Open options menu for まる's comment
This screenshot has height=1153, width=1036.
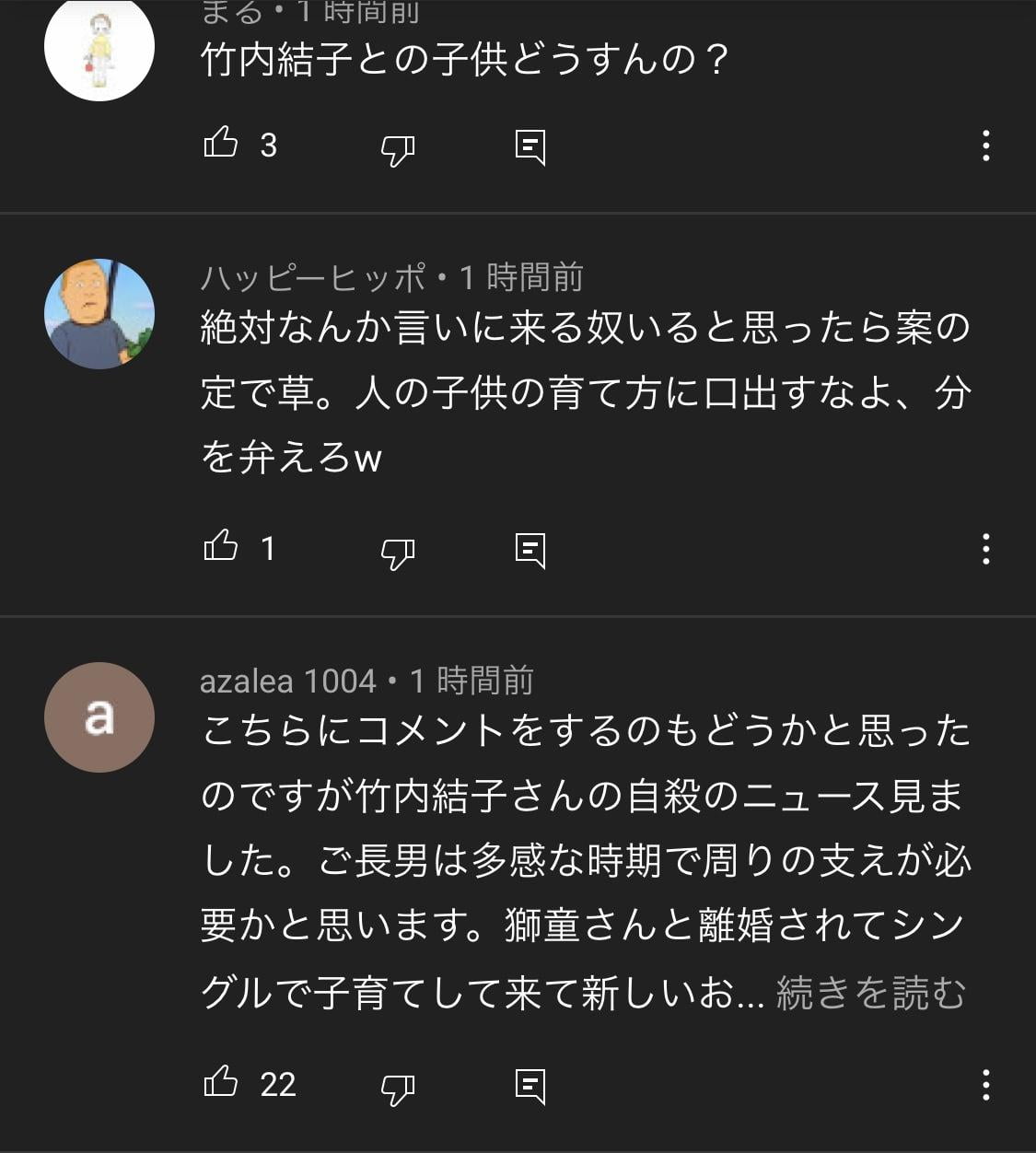click(985, 146)
